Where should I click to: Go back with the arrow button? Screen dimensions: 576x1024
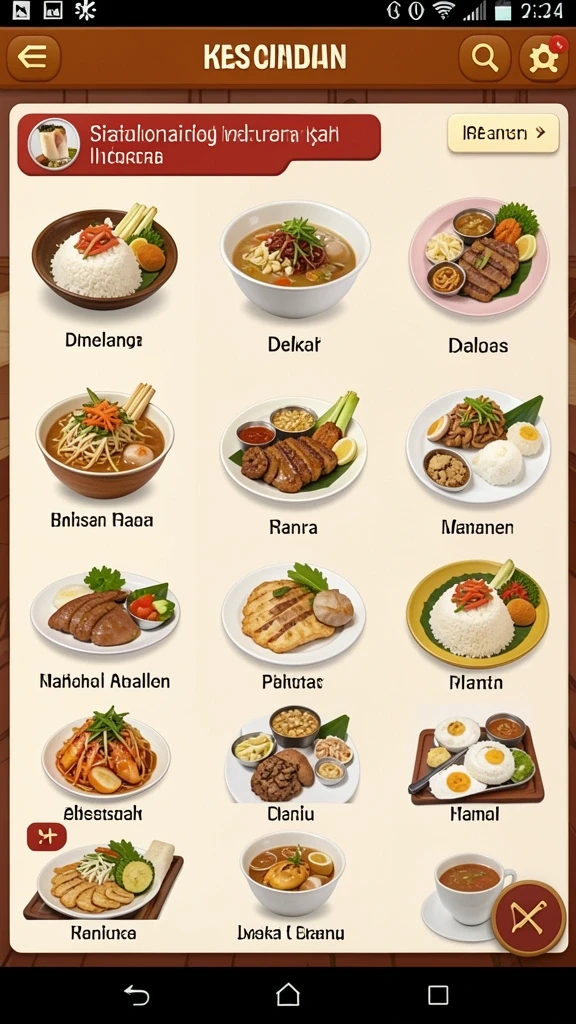click(33, 58)
